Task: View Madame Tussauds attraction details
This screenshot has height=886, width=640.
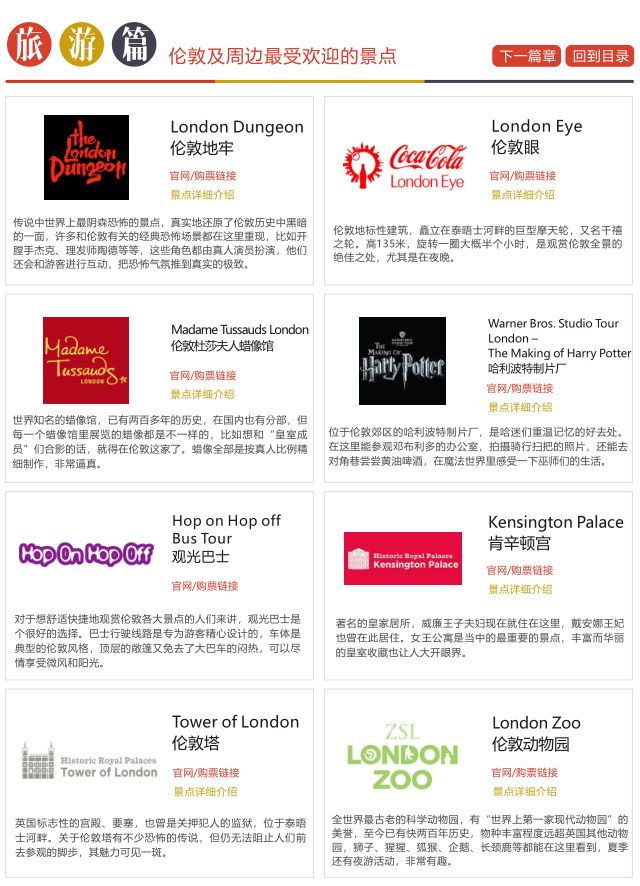Action: (203, 394)
